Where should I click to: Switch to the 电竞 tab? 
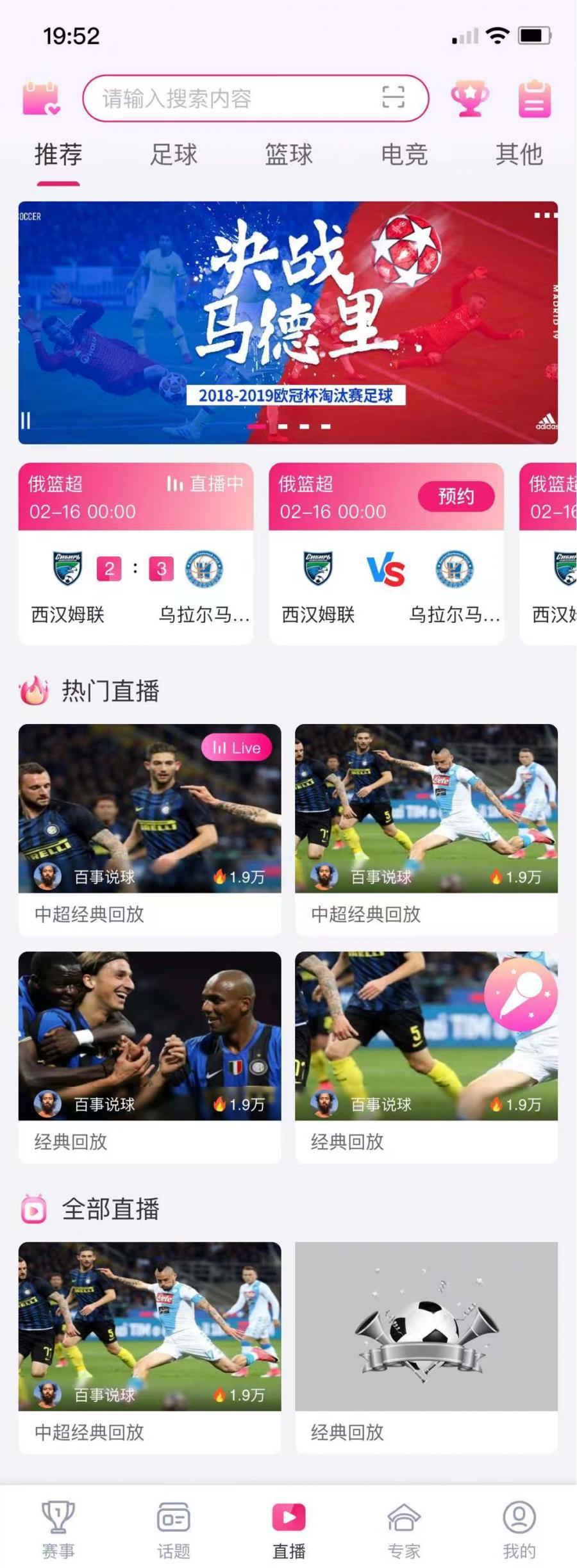point(404,155)
